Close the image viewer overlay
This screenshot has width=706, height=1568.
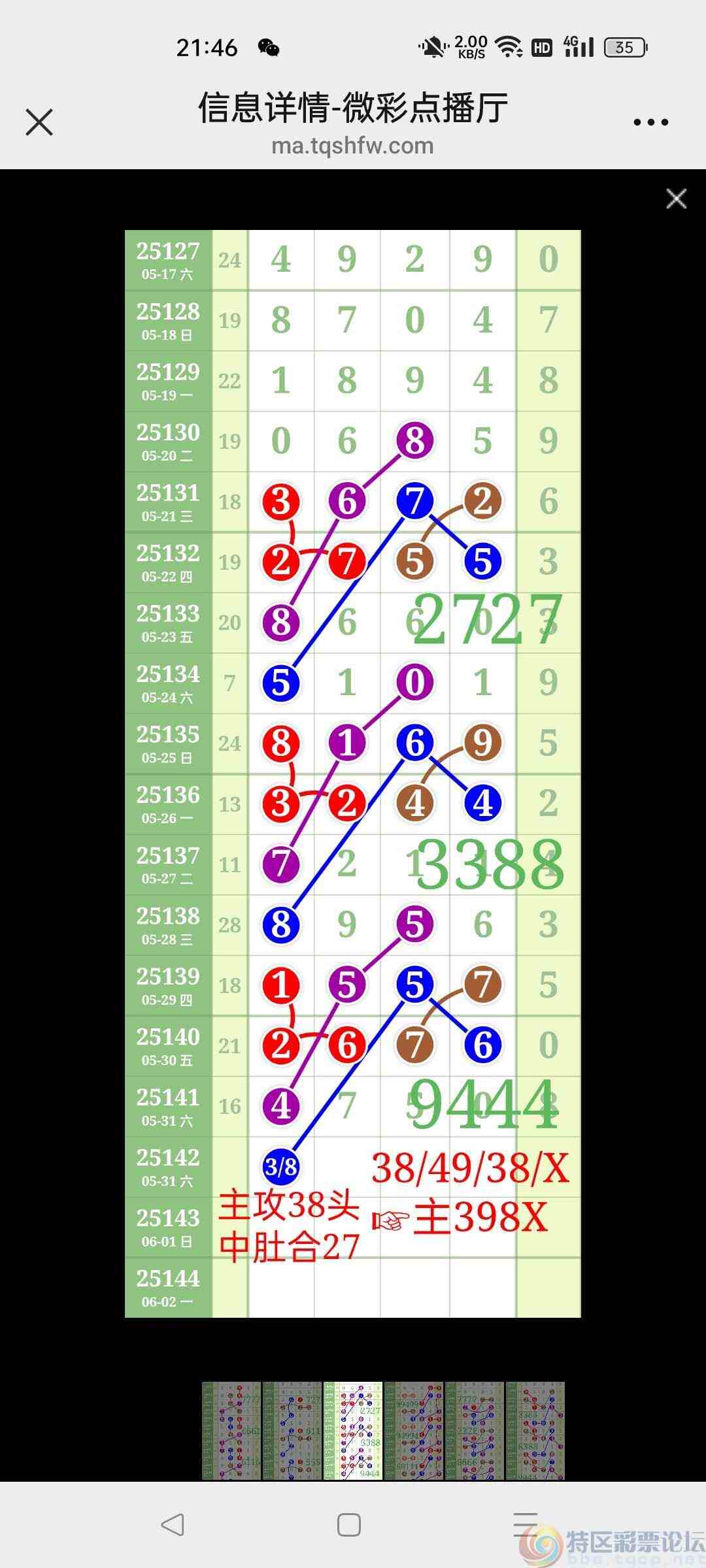676,199
